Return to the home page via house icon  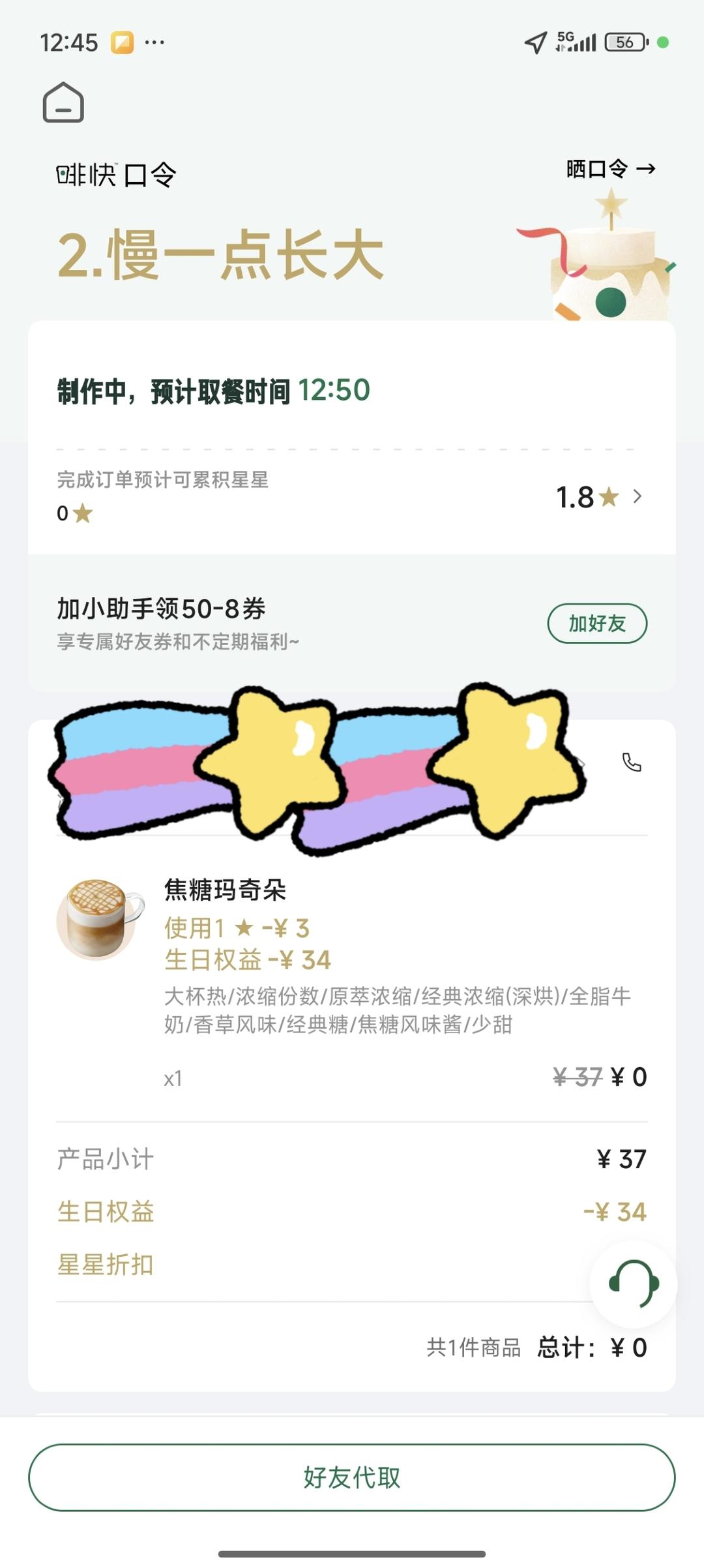pyautogui.click(x=63, y=102)
